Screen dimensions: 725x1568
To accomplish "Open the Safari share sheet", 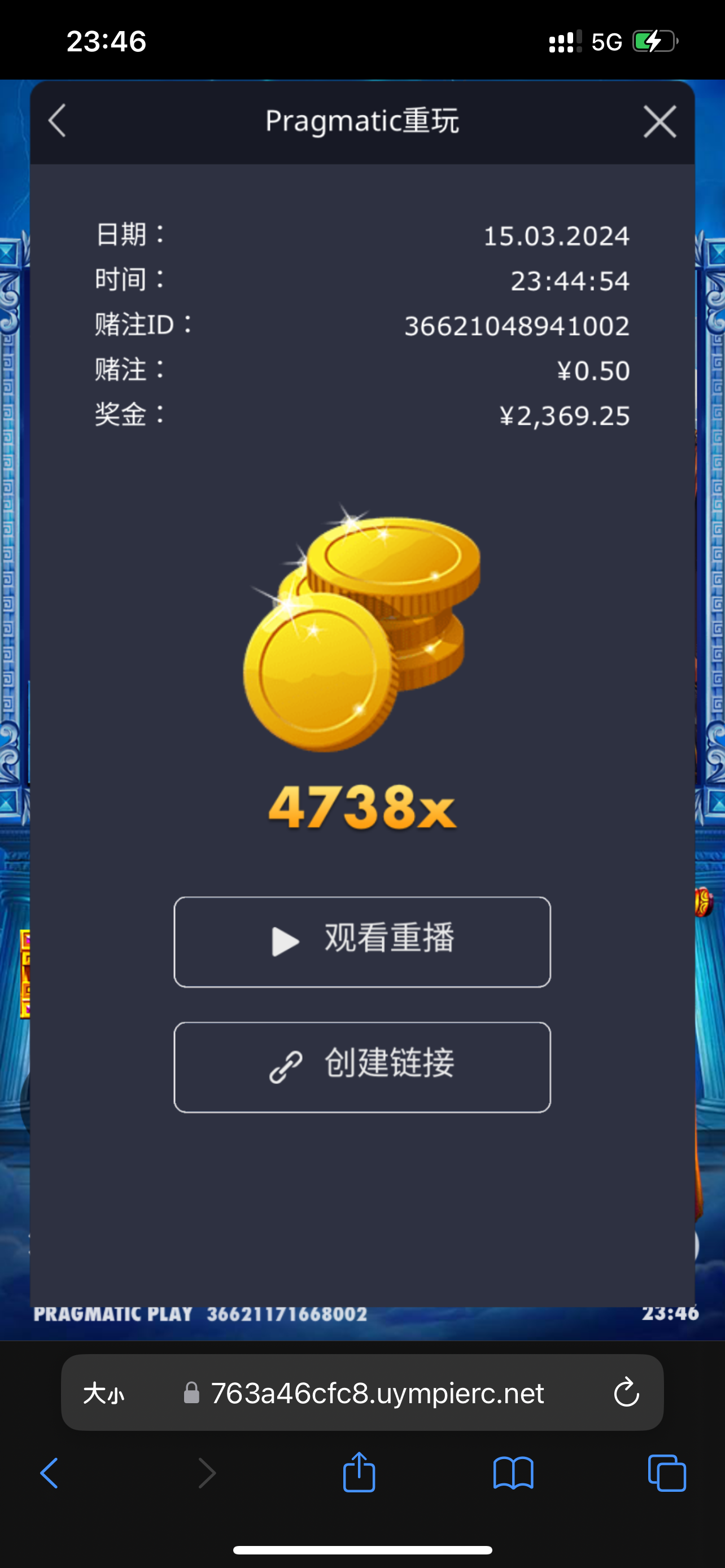I will (x=359, y=1472).
